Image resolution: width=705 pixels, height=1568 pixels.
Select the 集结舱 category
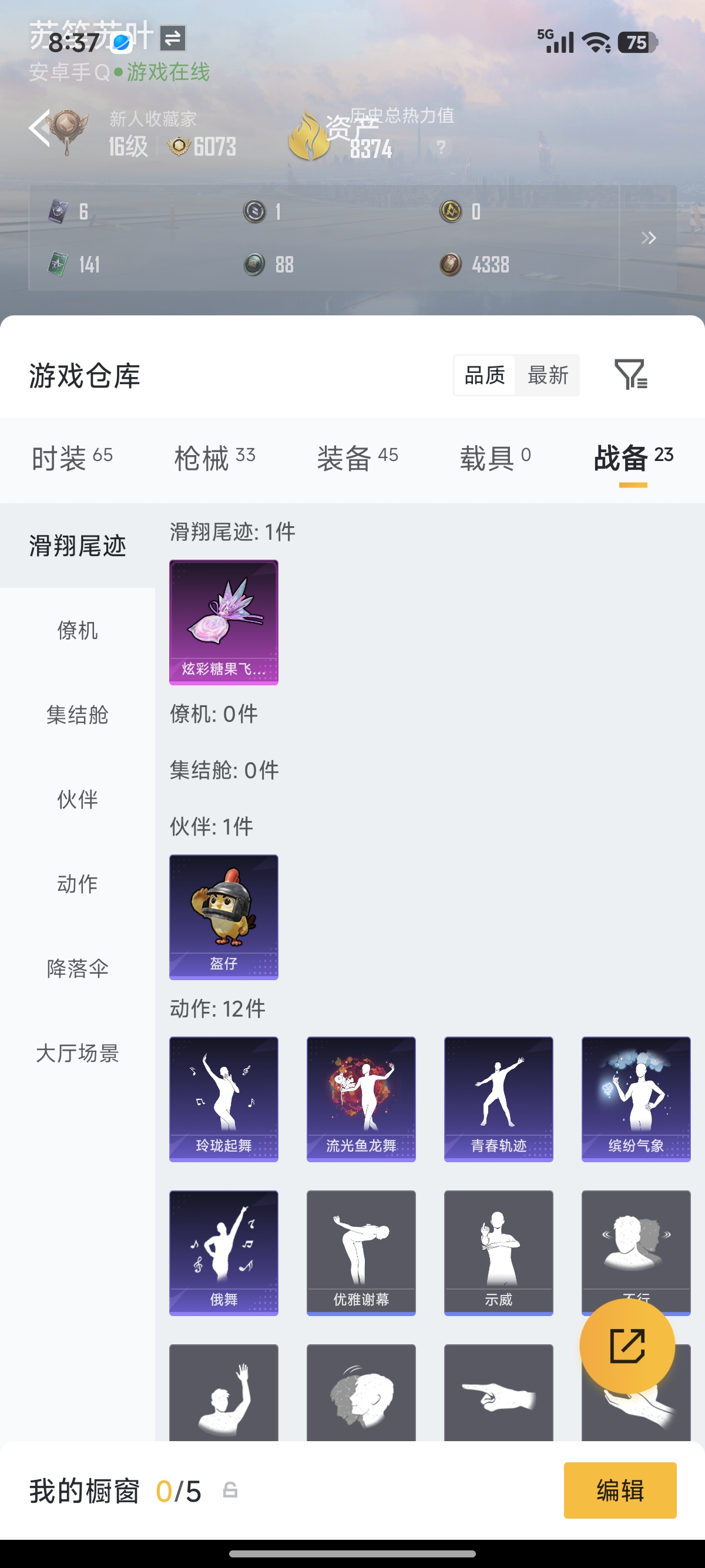(78, 715)
